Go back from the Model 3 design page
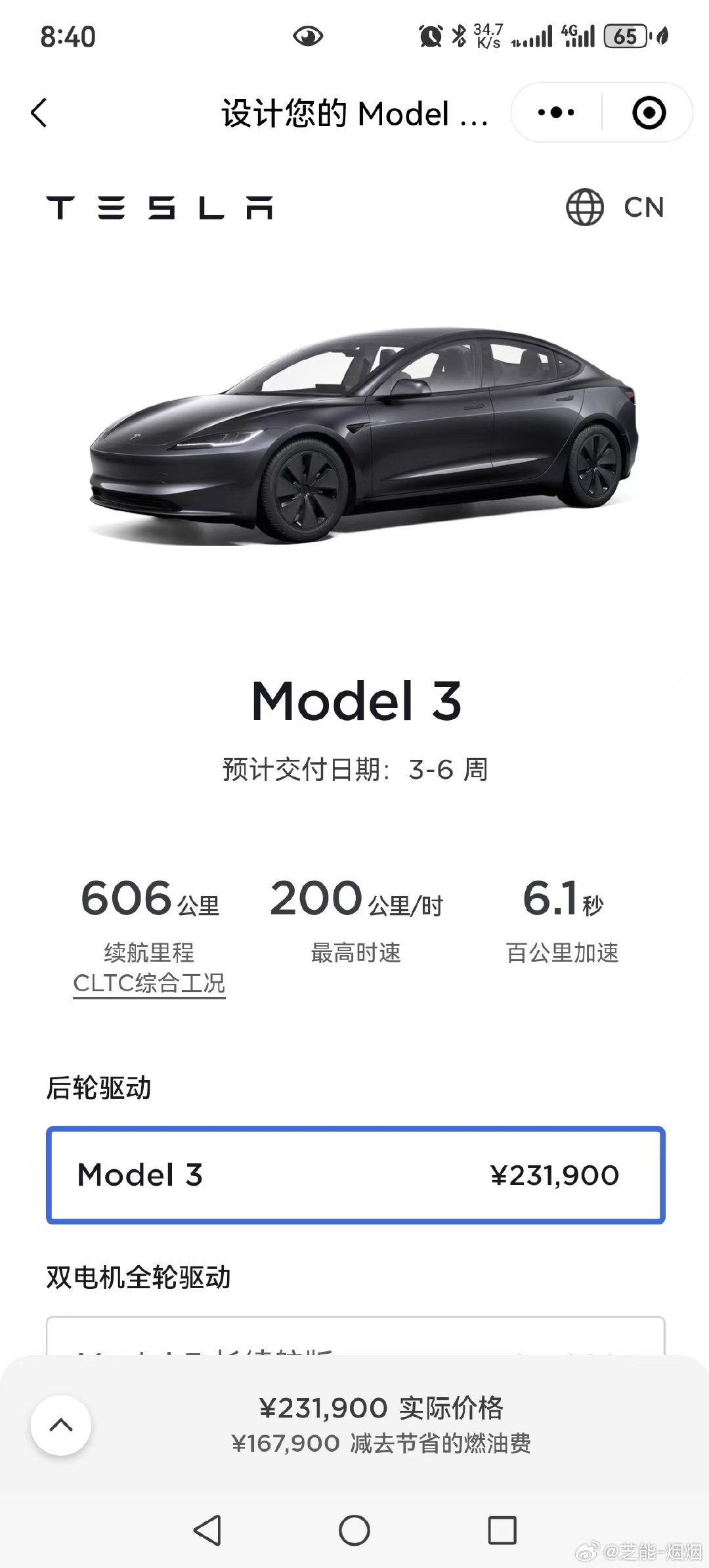This screenshot has width=709, height=1568. pos(39,113)
